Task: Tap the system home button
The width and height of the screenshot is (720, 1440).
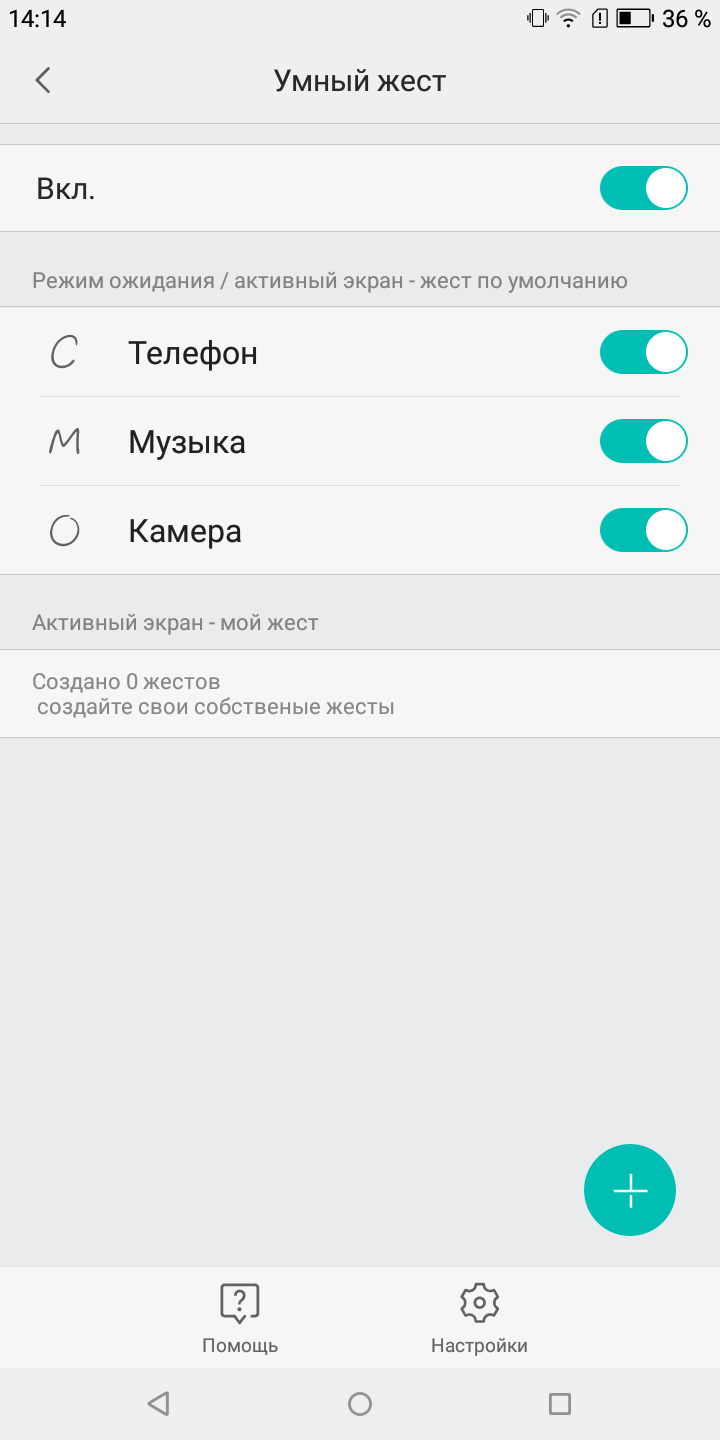Action: point(360,1404)
